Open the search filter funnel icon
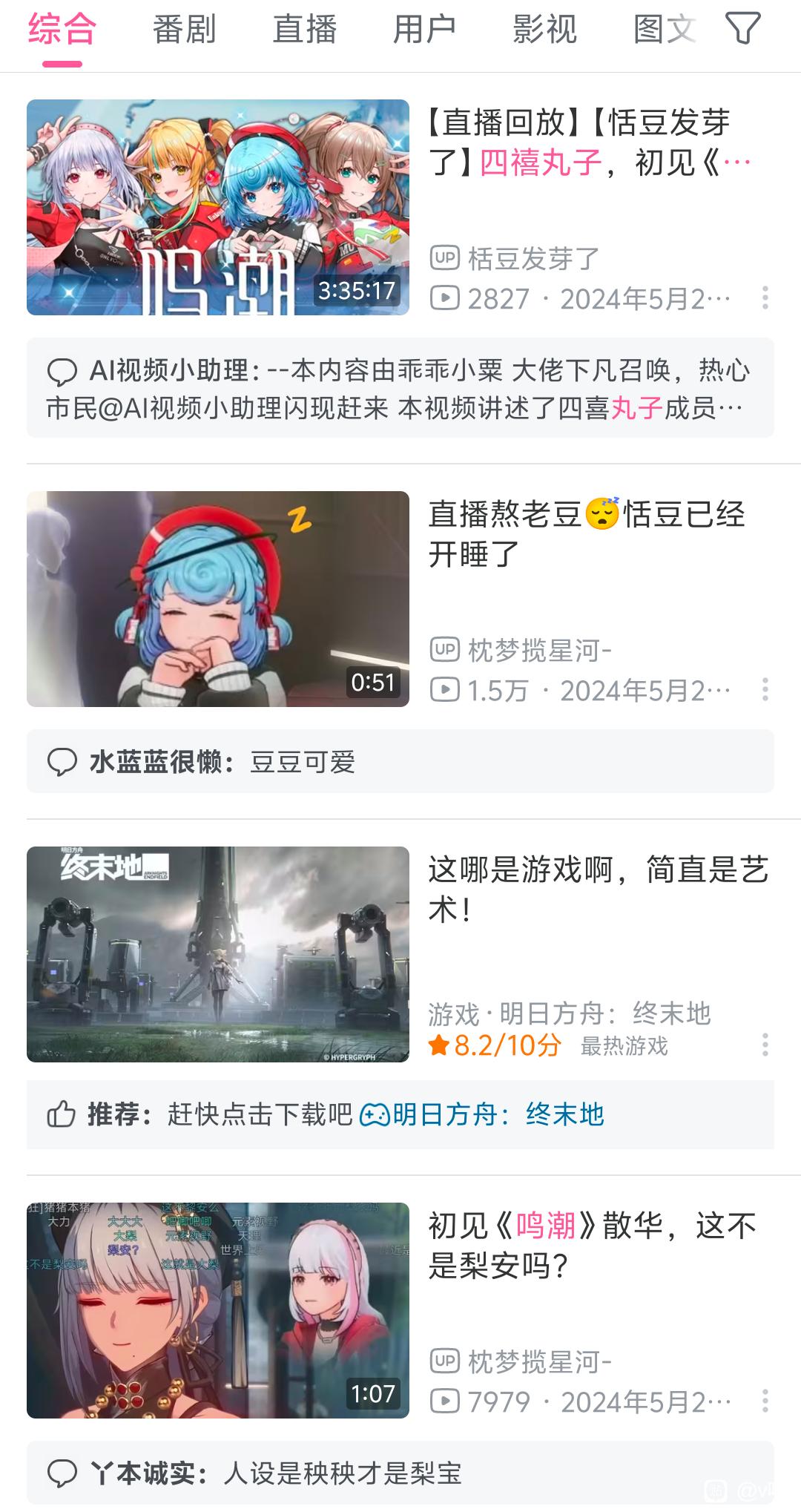This screenshot has width=801, height=1512. click(x=742, y=30)
